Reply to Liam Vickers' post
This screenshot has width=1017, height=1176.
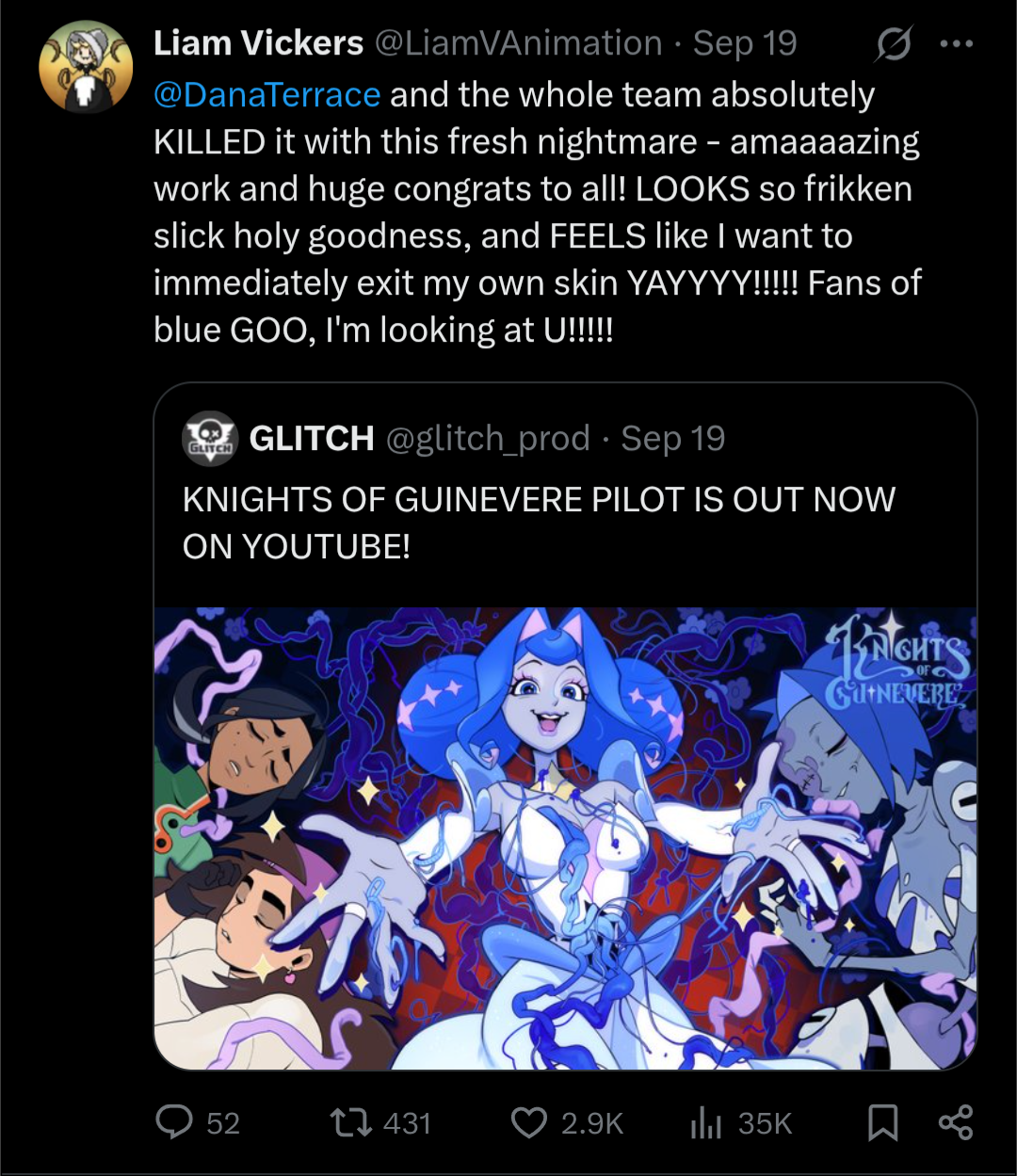pos(174,1122)
